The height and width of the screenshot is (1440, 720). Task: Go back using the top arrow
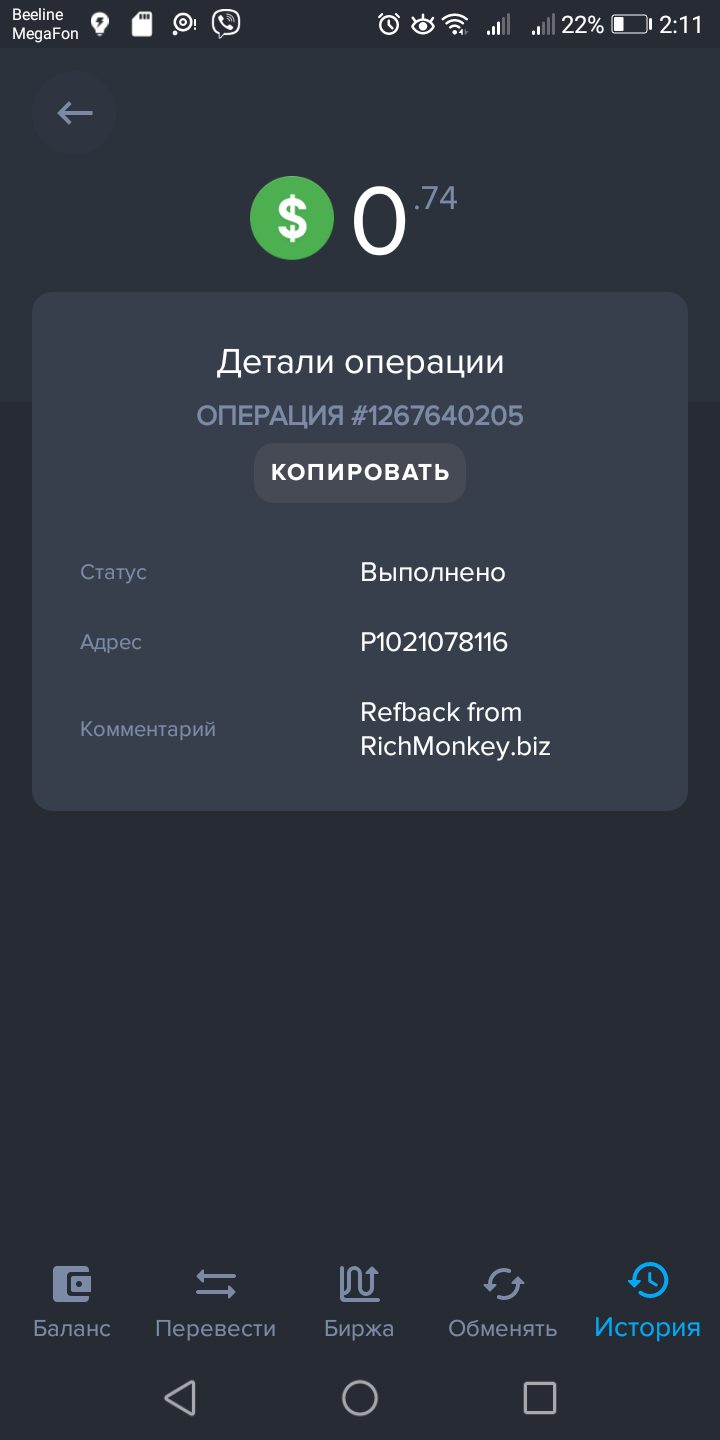(74, 113)
